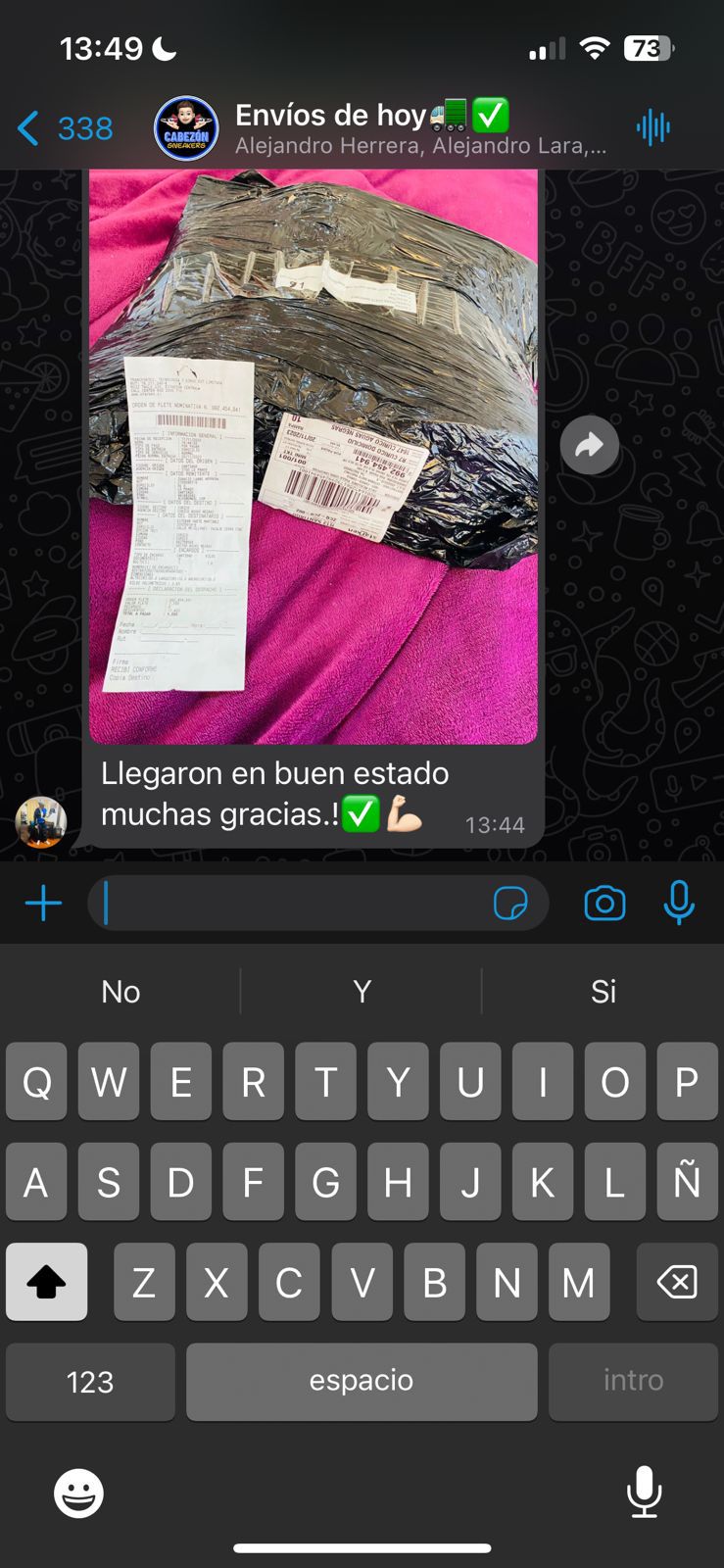This screenshot has width=724, height=1568.
Task: Toggle the shift key
Action: (x=46, y=1282)
